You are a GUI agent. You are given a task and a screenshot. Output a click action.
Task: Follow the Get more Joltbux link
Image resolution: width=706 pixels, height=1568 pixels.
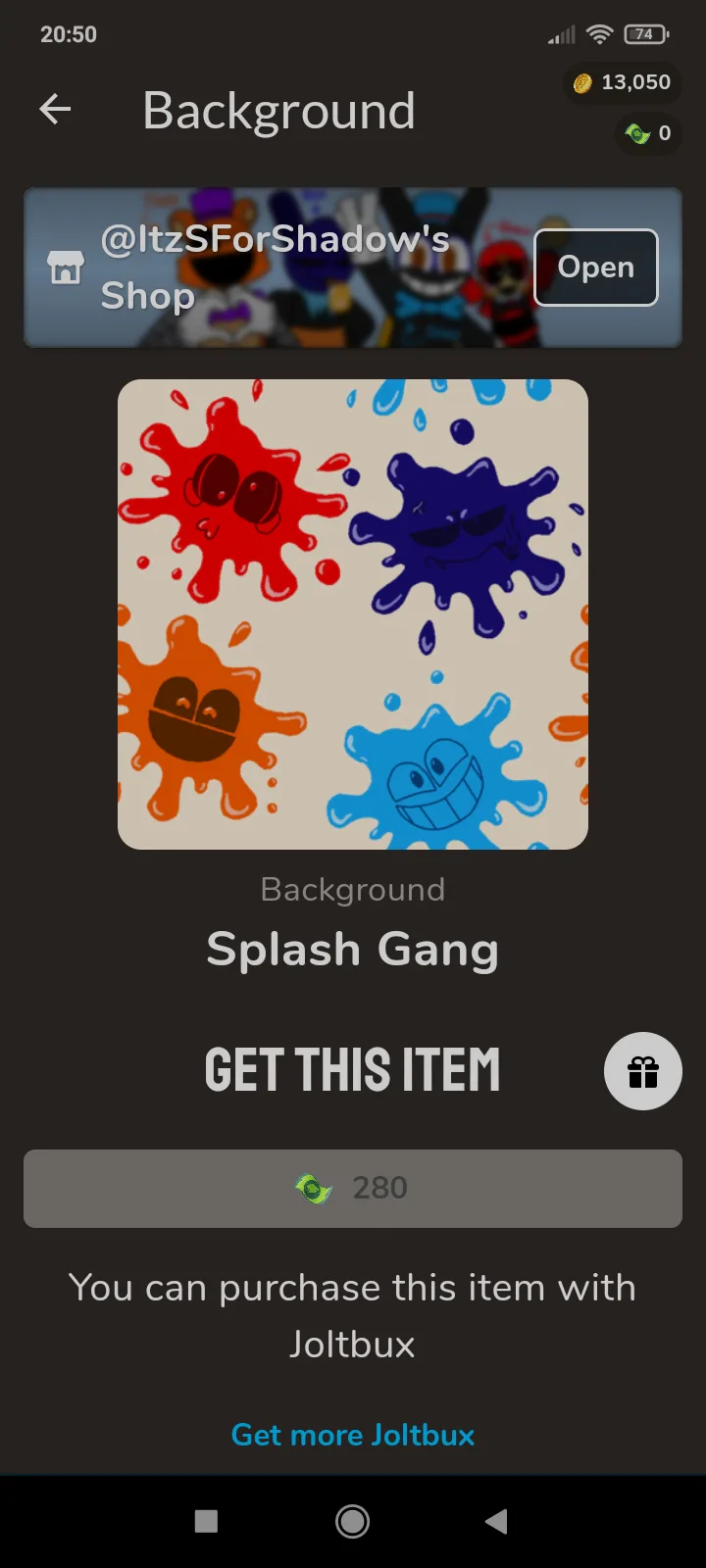coord(353,1435)
